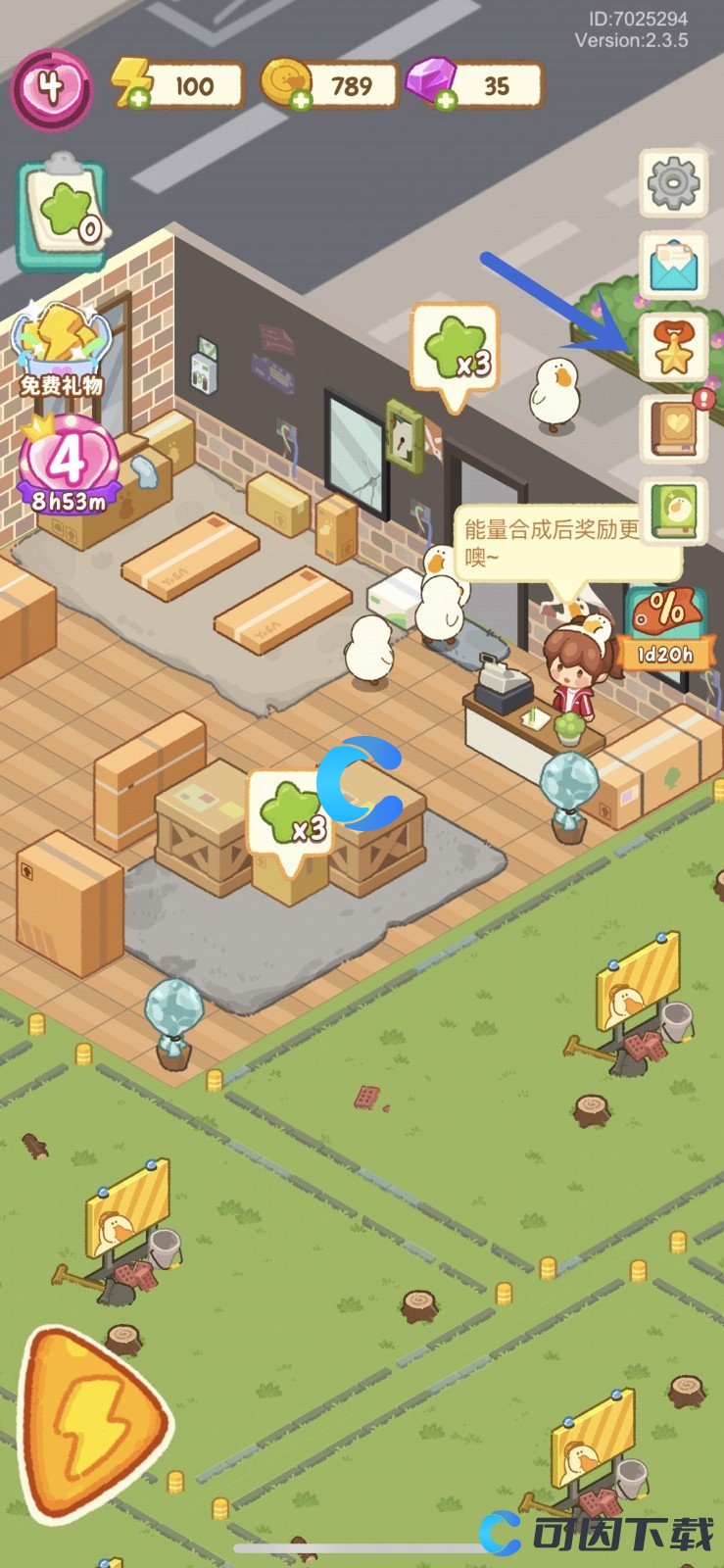Screen dimensions: 724x1568
Task: Open the star medal achievements icon
Action: point(673,348)
